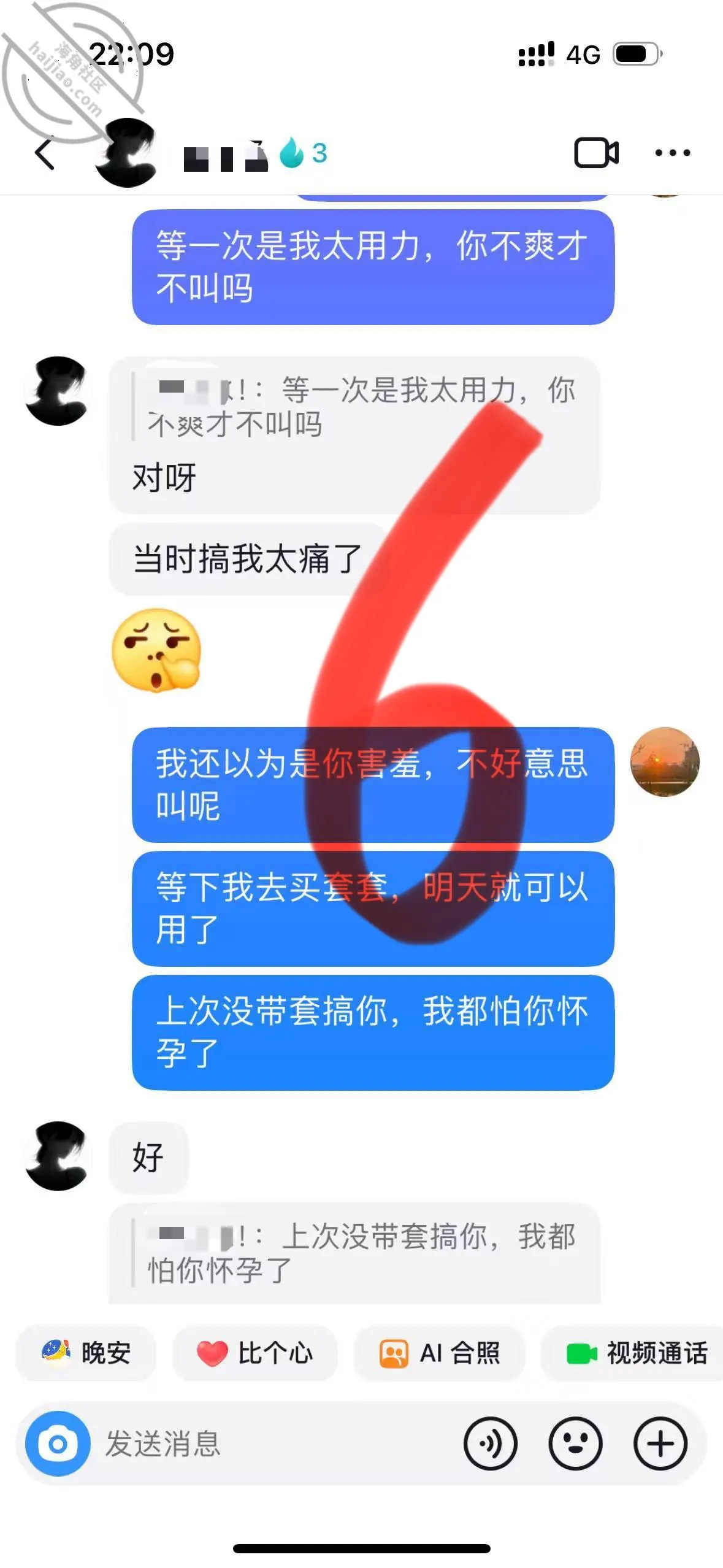Open AI 合照 feature

point(440,1353)
